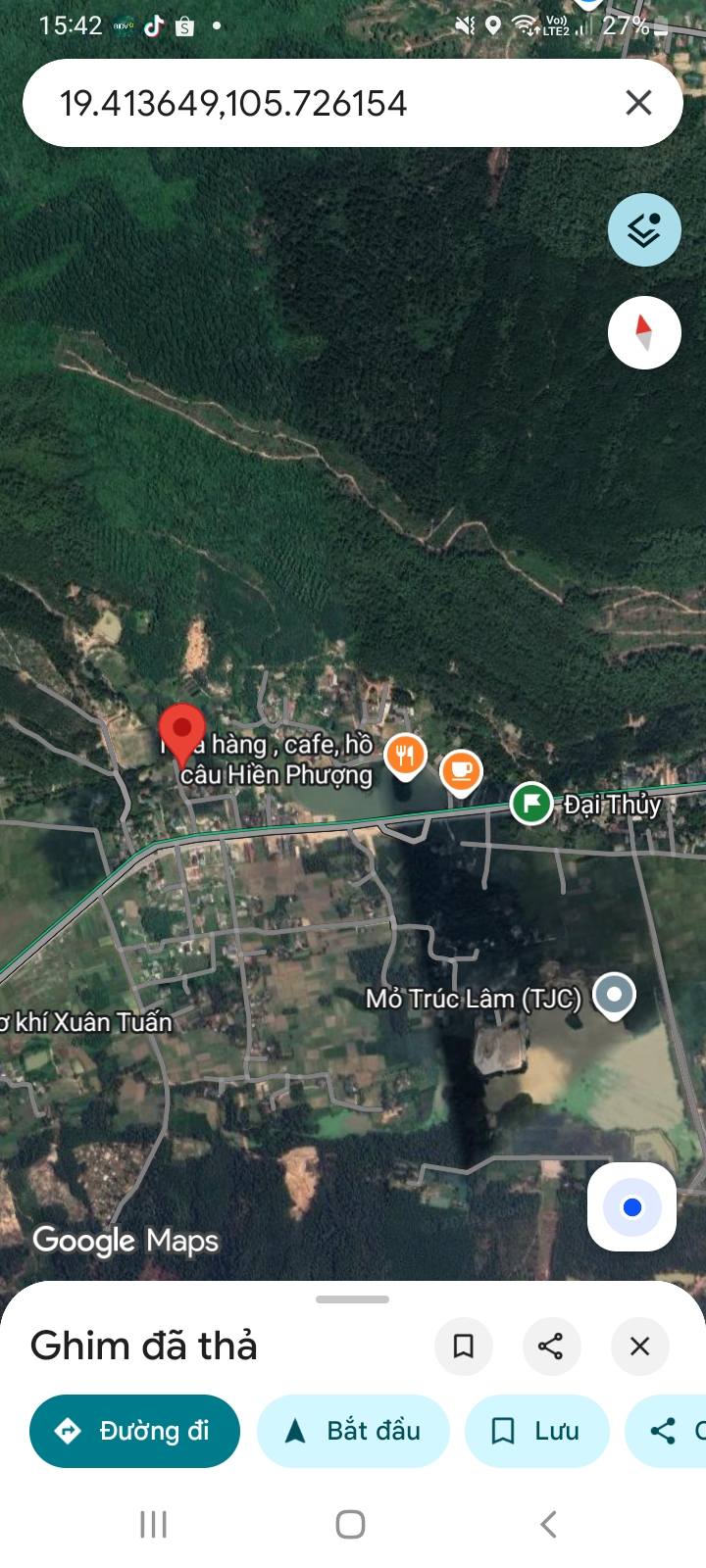The image size is (706, 1568).
Task: Expand the bottom sheet handle
Action: pos(353,1299)
